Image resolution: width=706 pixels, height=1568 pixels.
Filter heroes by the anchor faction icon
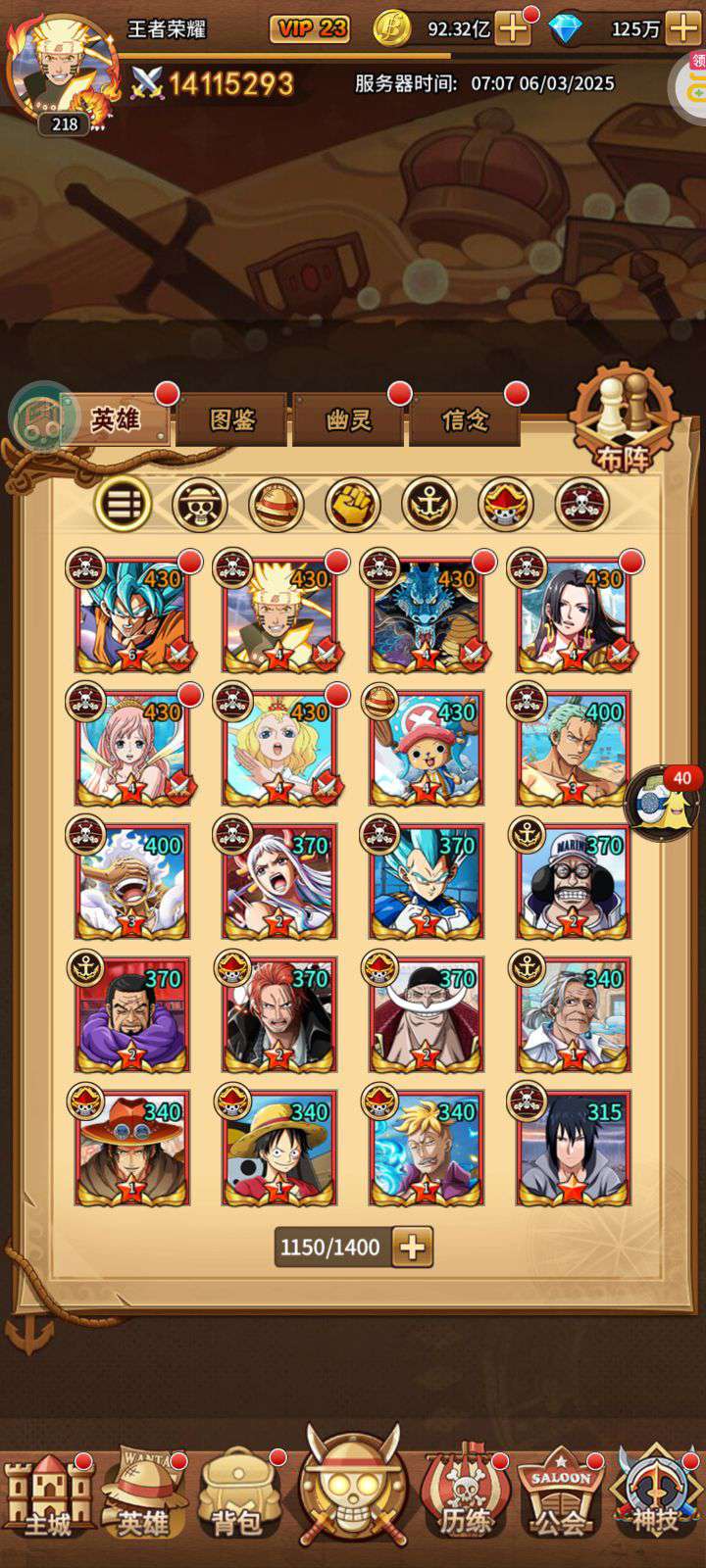[429, 505]
